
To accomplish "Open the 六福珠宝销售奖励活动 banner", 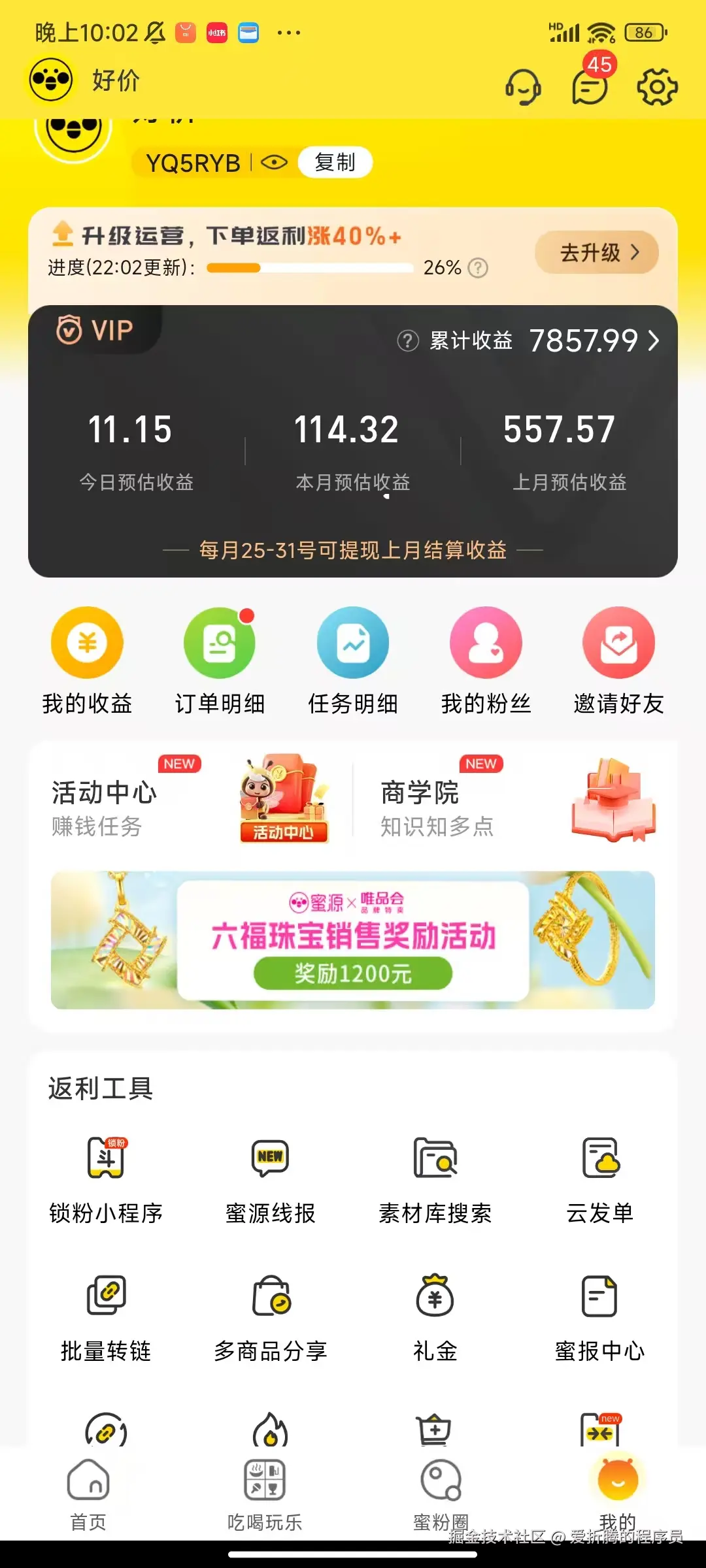I will [x=353, y=939].
